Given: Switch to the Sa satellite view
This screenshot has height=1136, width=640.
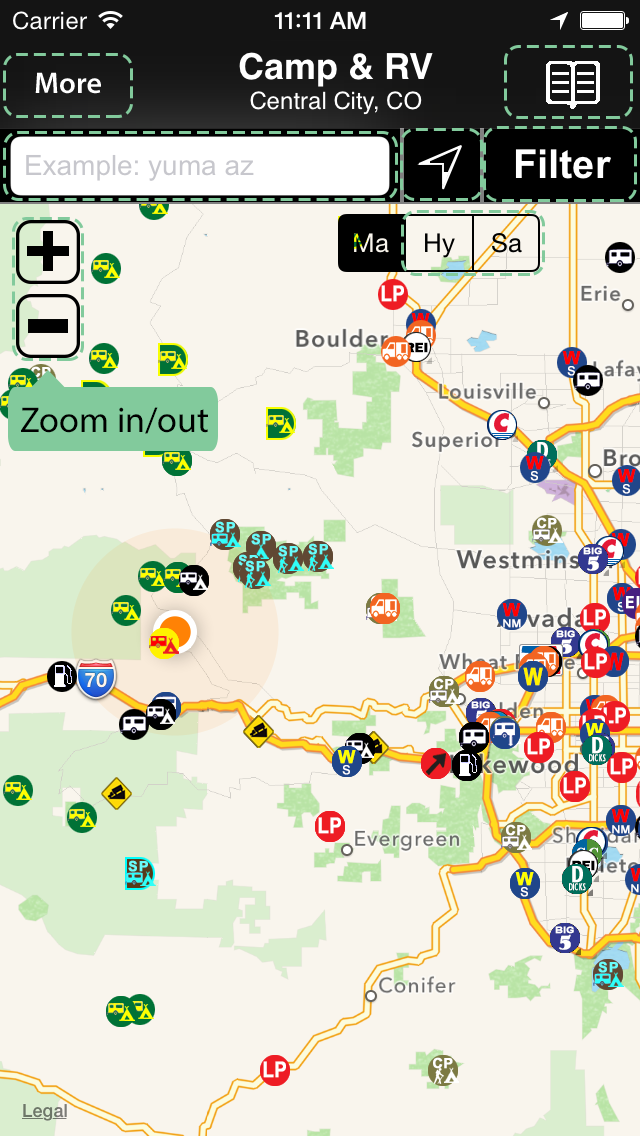Looking at the screenshot, I should point(506,243).
